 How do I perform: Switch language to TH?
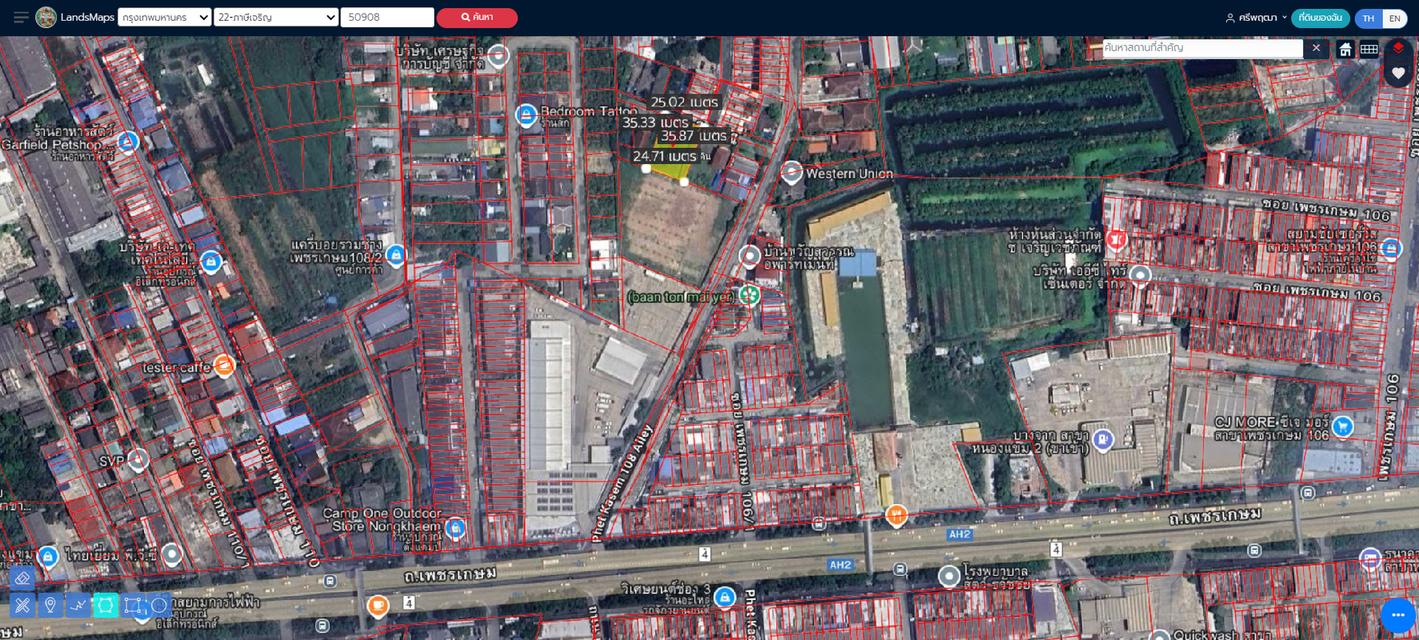click(x=1367, y=18)
